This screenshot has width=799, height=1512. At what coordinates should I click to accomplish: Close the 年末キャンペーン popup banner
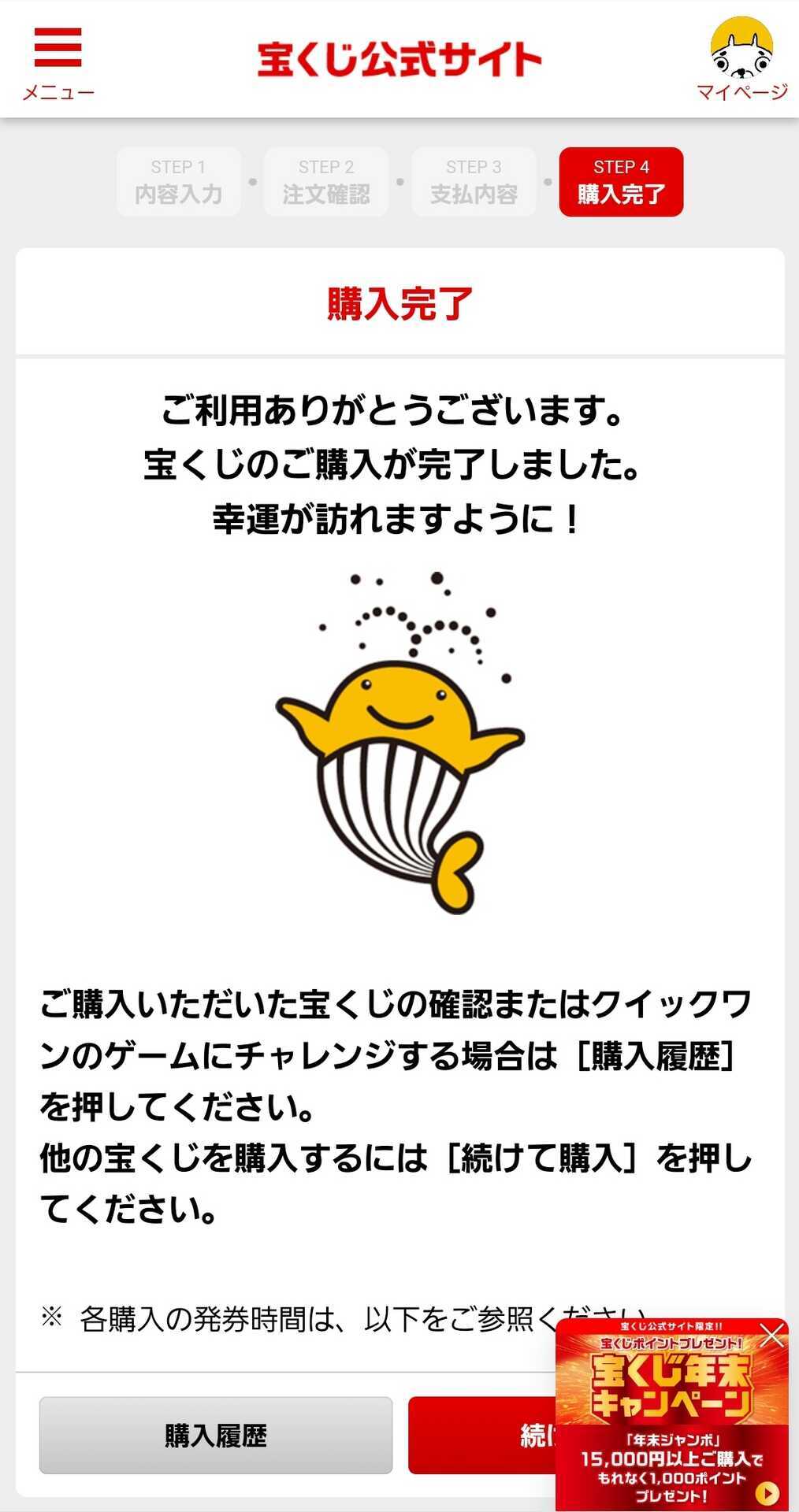[773, 1335]
